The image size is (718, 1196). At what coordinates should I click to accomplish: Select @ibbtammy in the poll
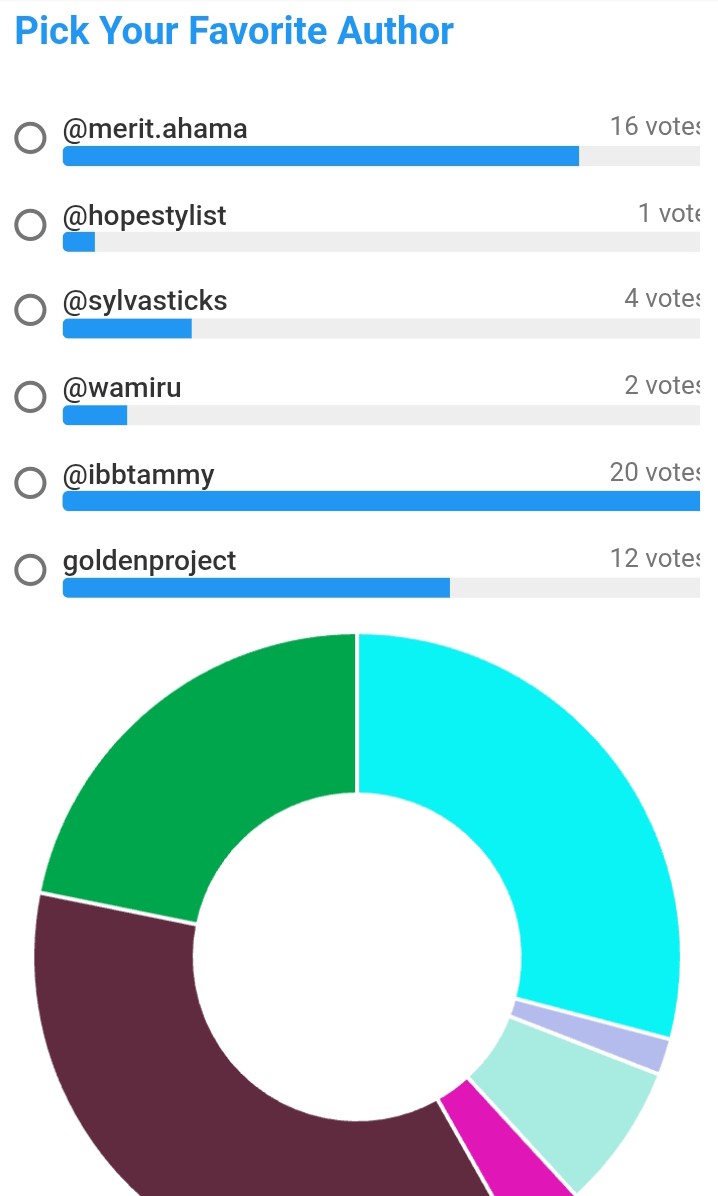(31, 484)
